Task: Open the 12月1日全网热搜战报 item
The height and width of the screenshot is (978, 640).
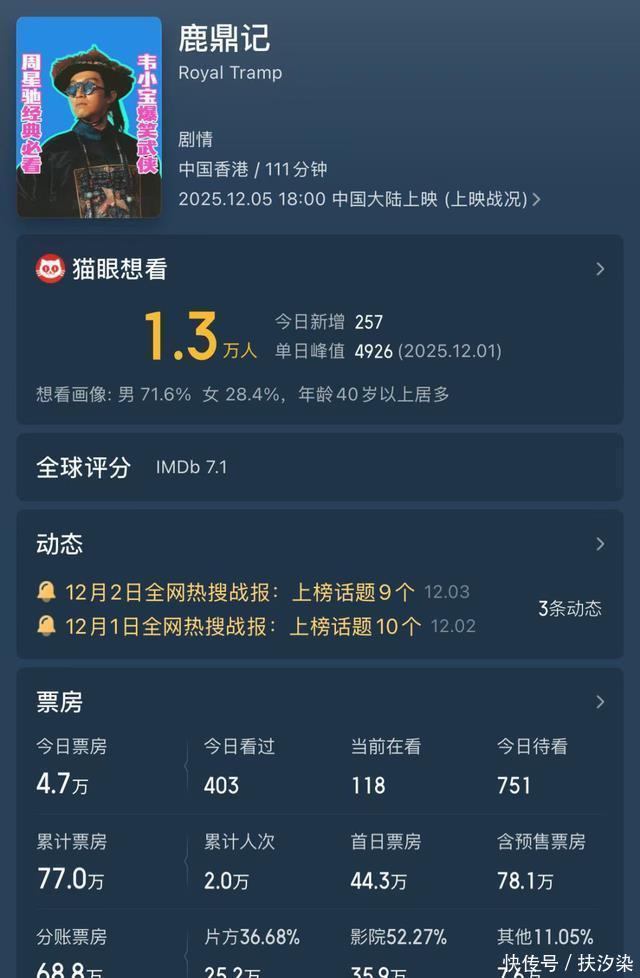Action: click(x=256, y=626)
